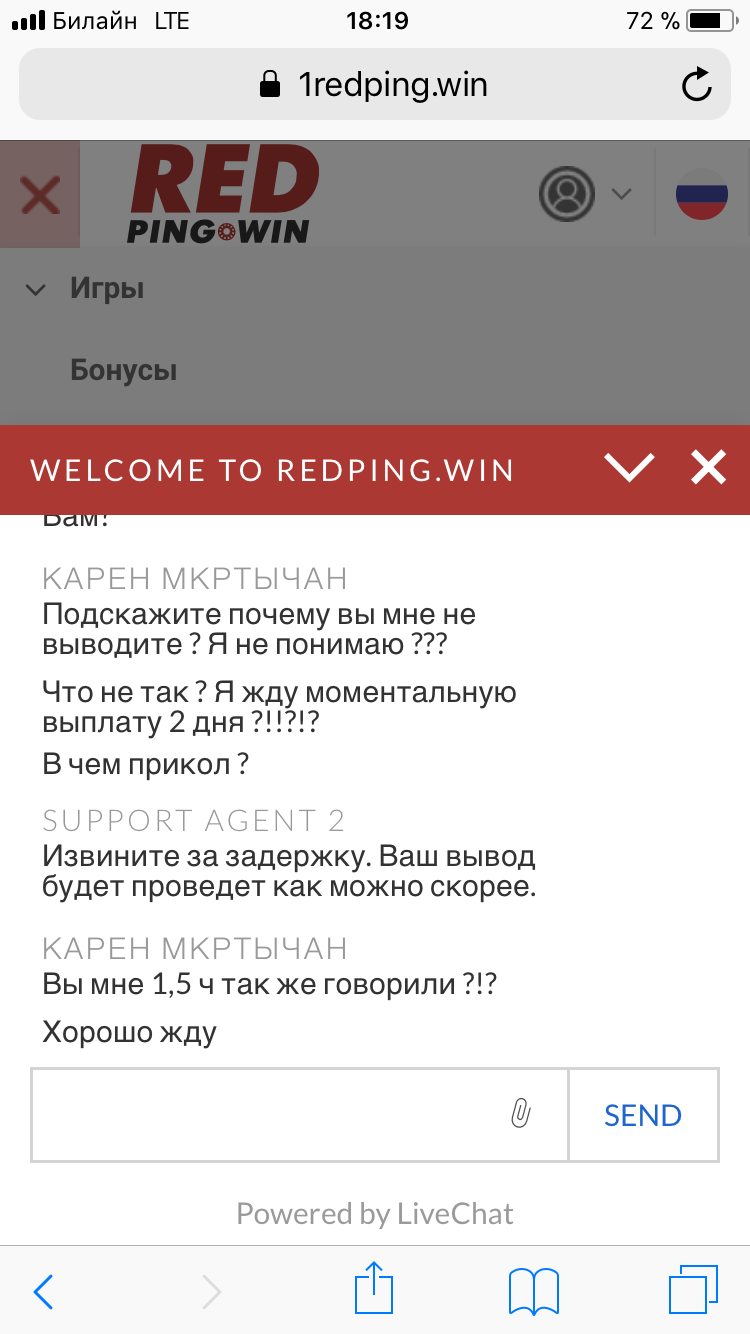Expand the Игры menu item
Screen dimensions: 750x1334
click(x=85, y=289)
